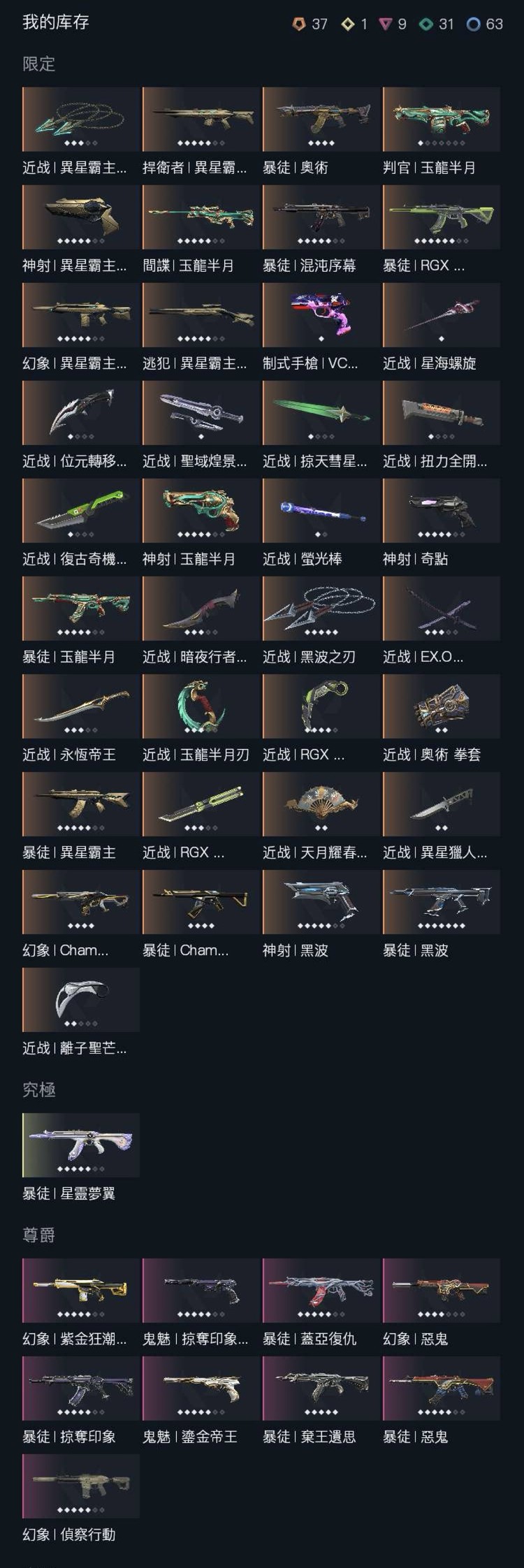This screenshot has width=524, height=1568.
Task: Open the 近战 | 永恆帝王 sword skin
Action: pyautogui.click(x=80, y=706)
